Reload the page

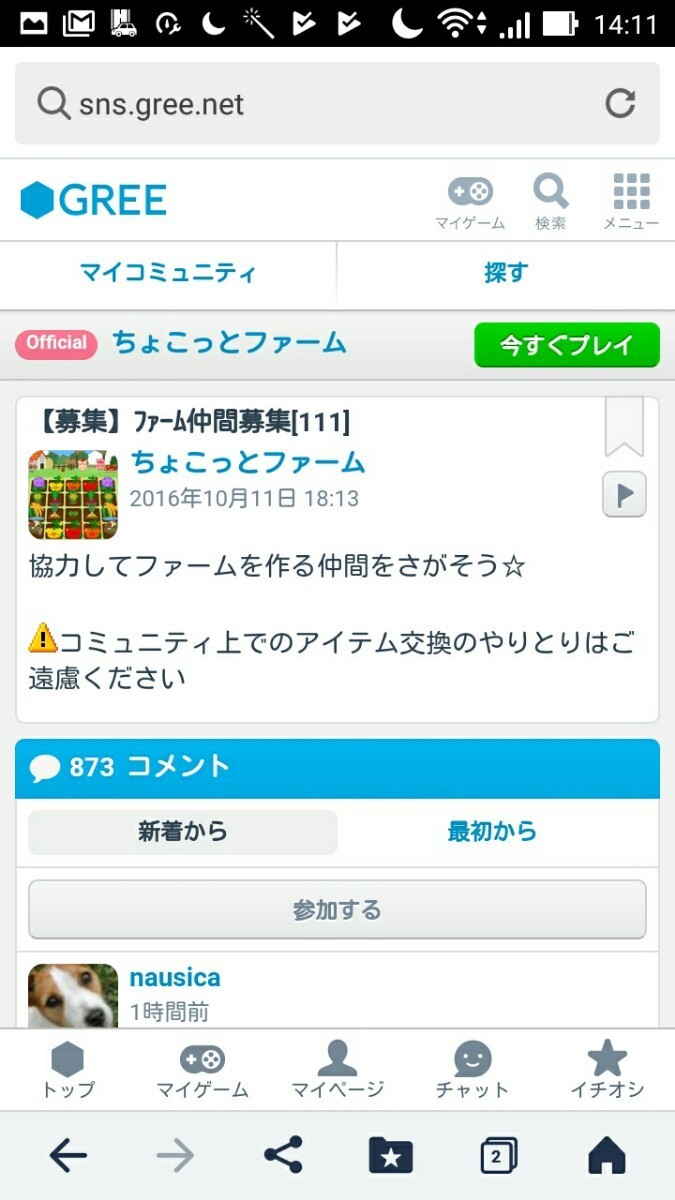620,104
